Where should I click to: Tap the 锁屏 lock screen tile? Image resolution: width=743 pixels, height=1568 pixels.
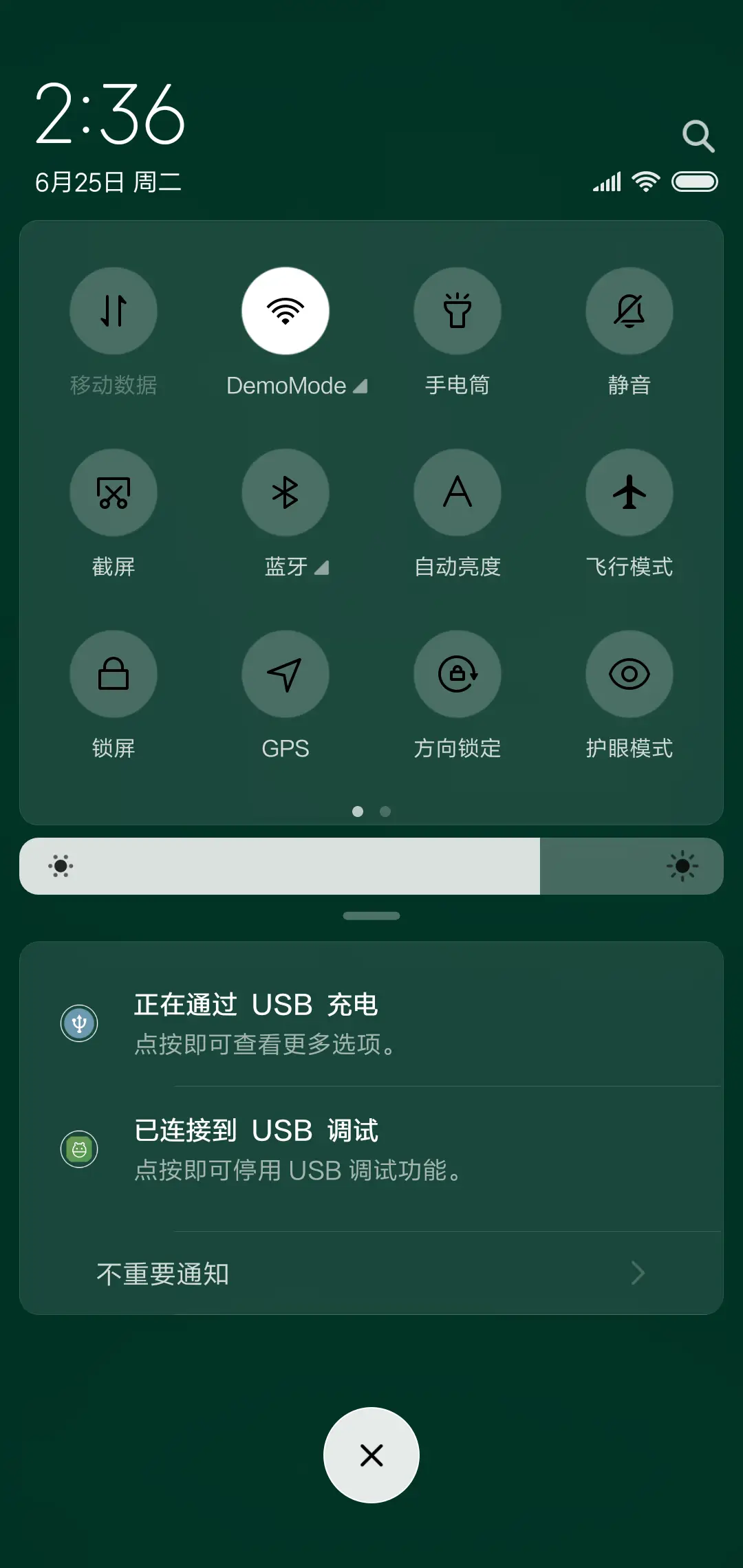(114, 674)
